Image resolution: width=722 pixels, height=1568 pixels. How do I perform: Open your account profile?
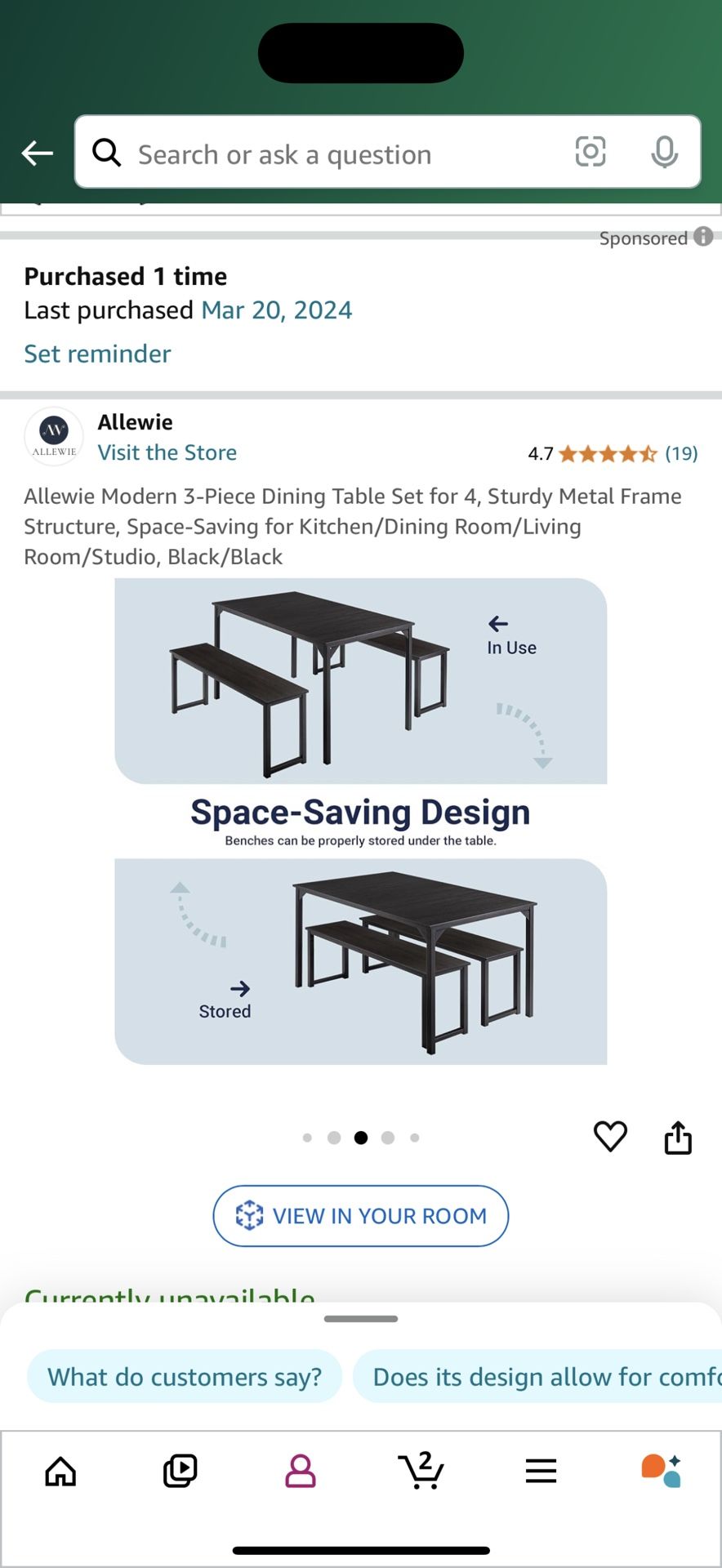[300, 1471]
